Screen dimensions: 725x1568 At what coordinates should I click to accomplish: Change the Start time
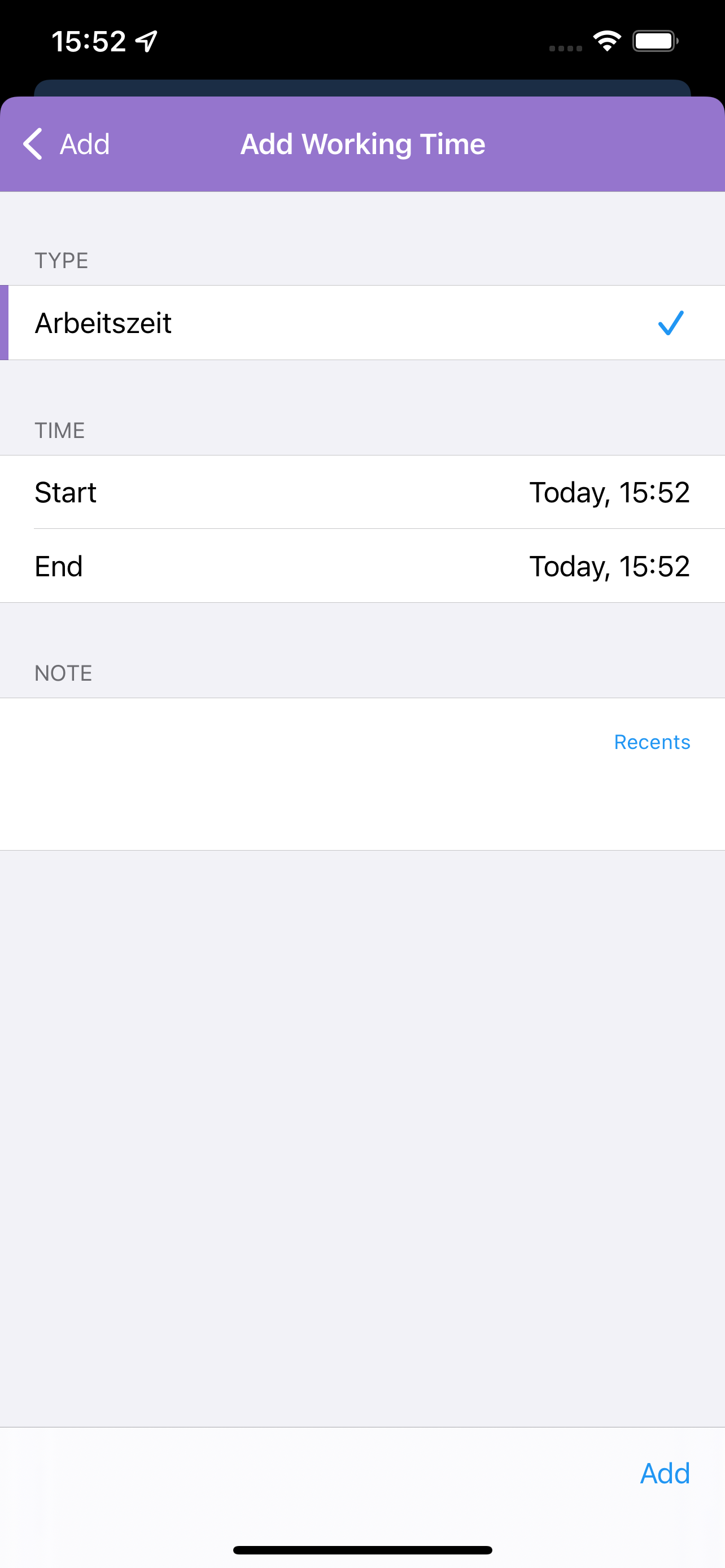363,492
